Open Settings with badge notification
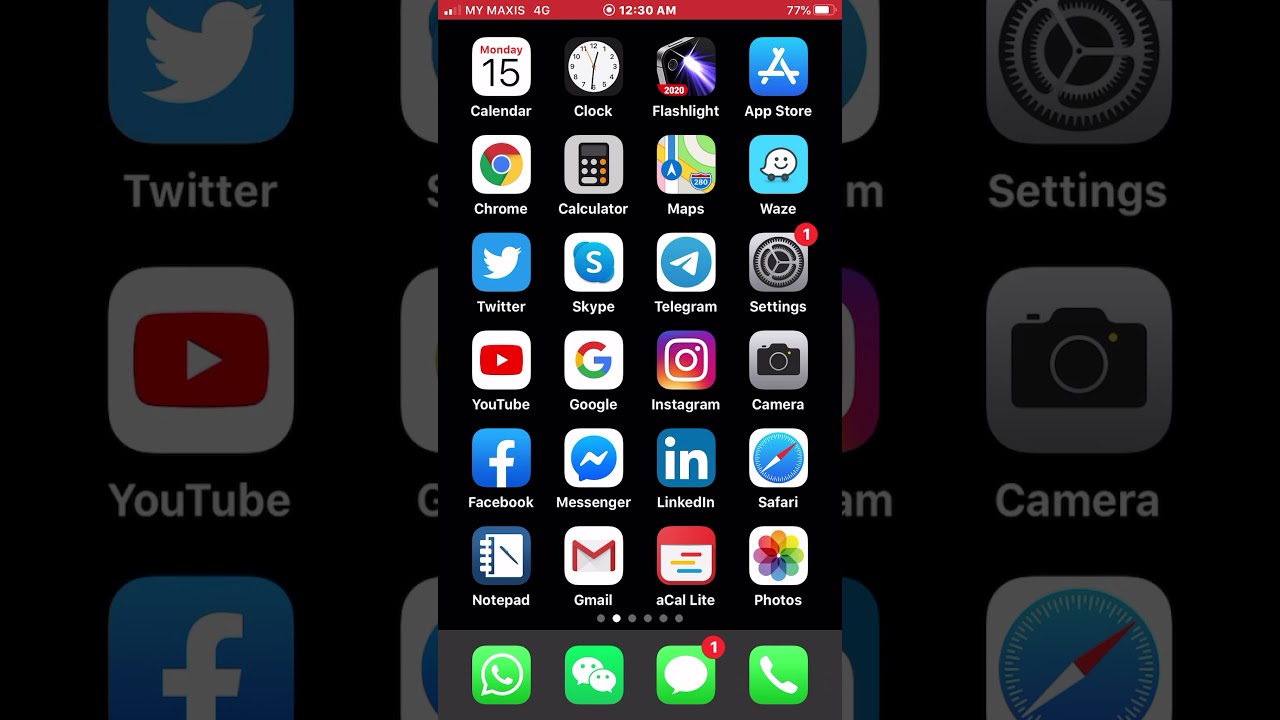 (778, 263)
